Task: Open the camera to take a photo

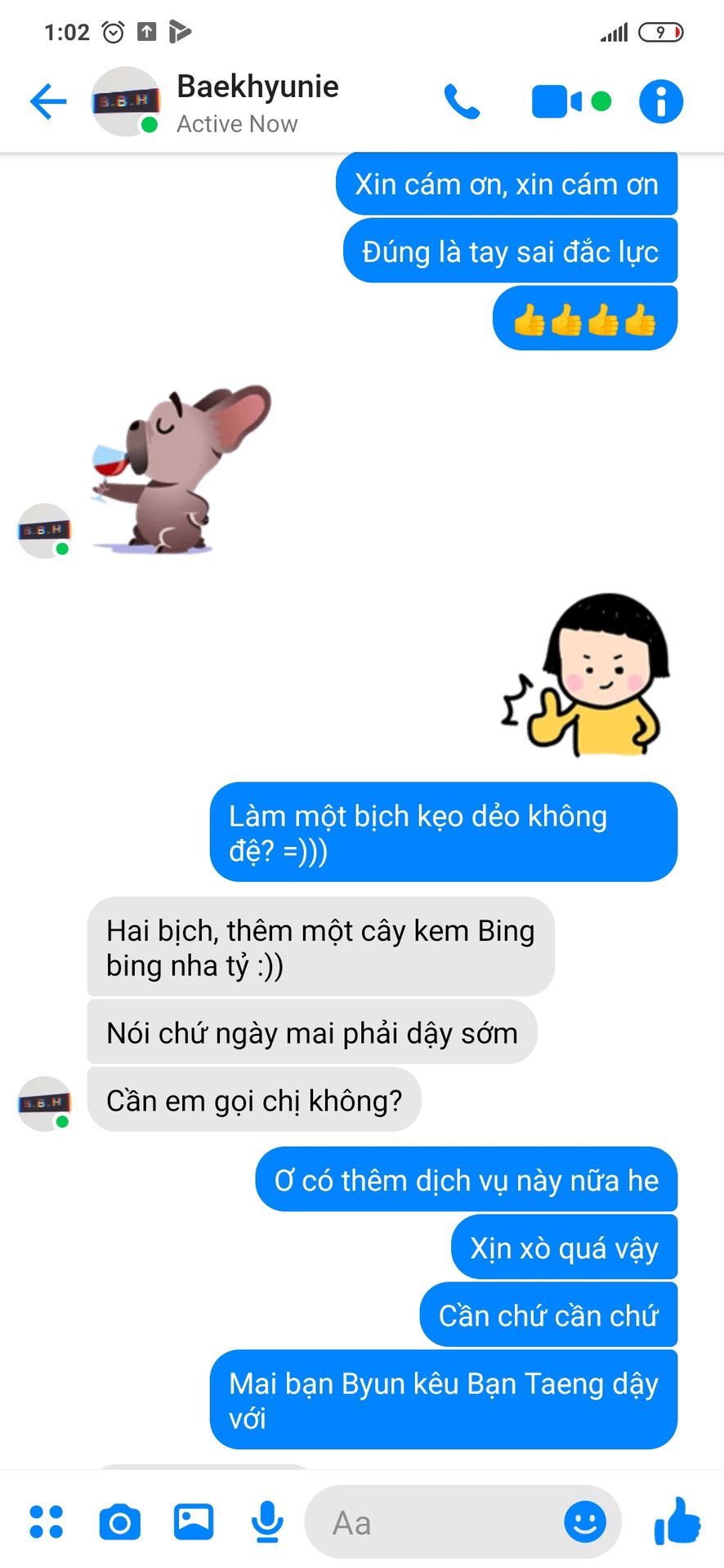Action: tap(119, 1522)
